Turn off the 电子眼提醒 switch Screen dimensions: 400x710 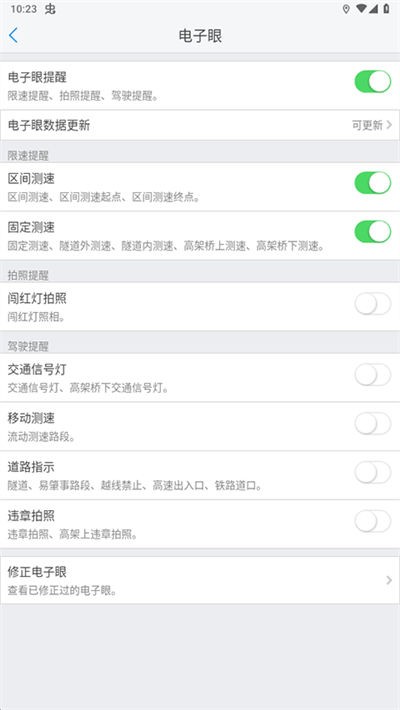[372, 82]
